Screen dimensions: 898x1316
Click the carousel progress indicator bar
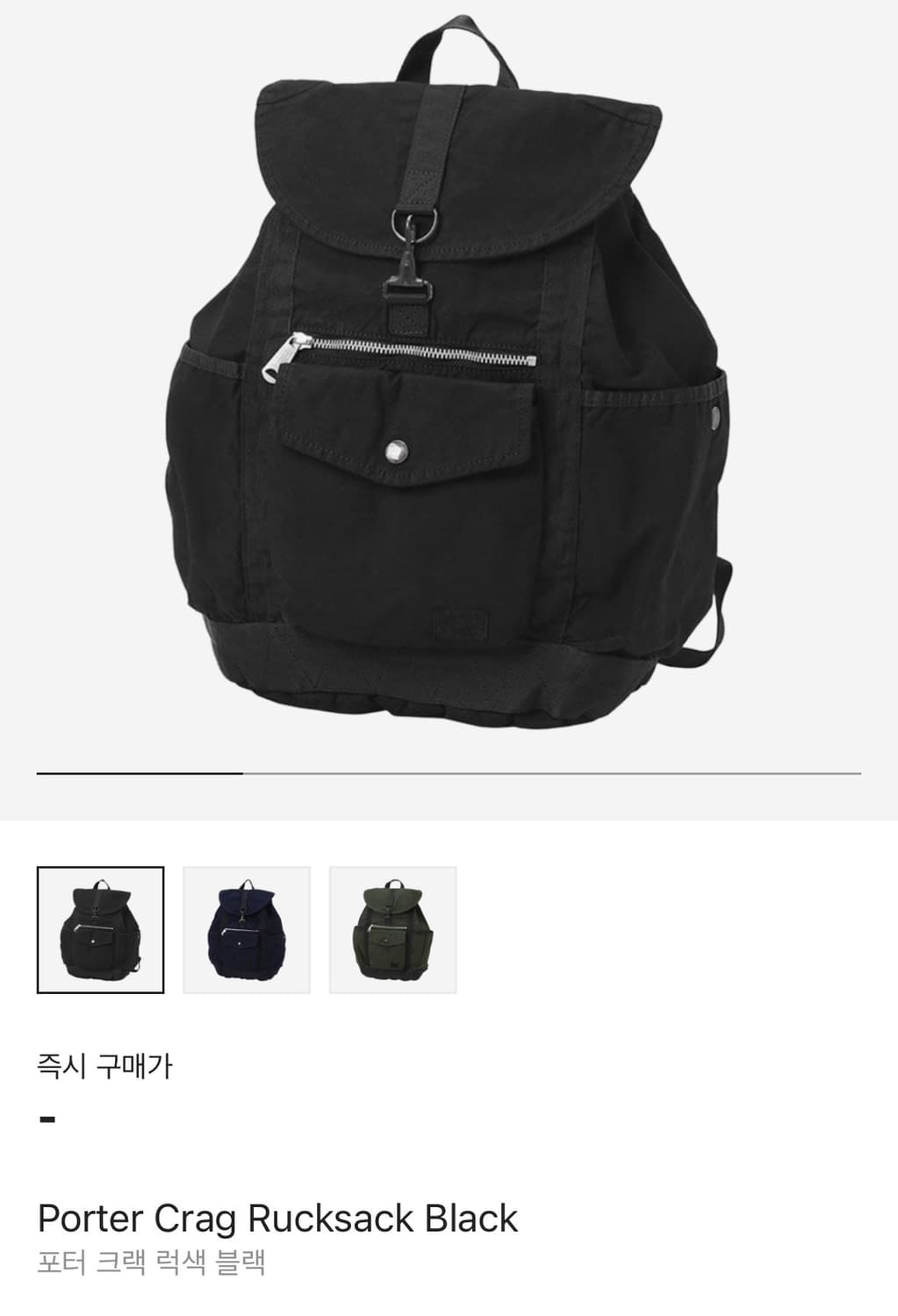140,774
